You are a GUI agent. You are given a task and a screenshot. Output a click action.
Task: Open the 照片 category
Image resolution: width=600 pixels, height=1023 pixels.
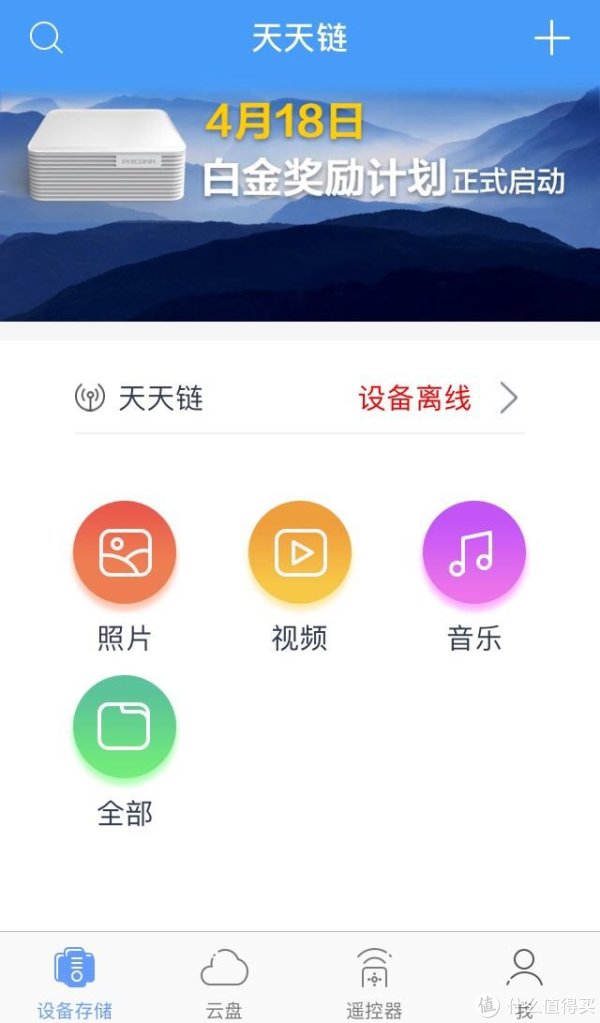tap(125, 553)
